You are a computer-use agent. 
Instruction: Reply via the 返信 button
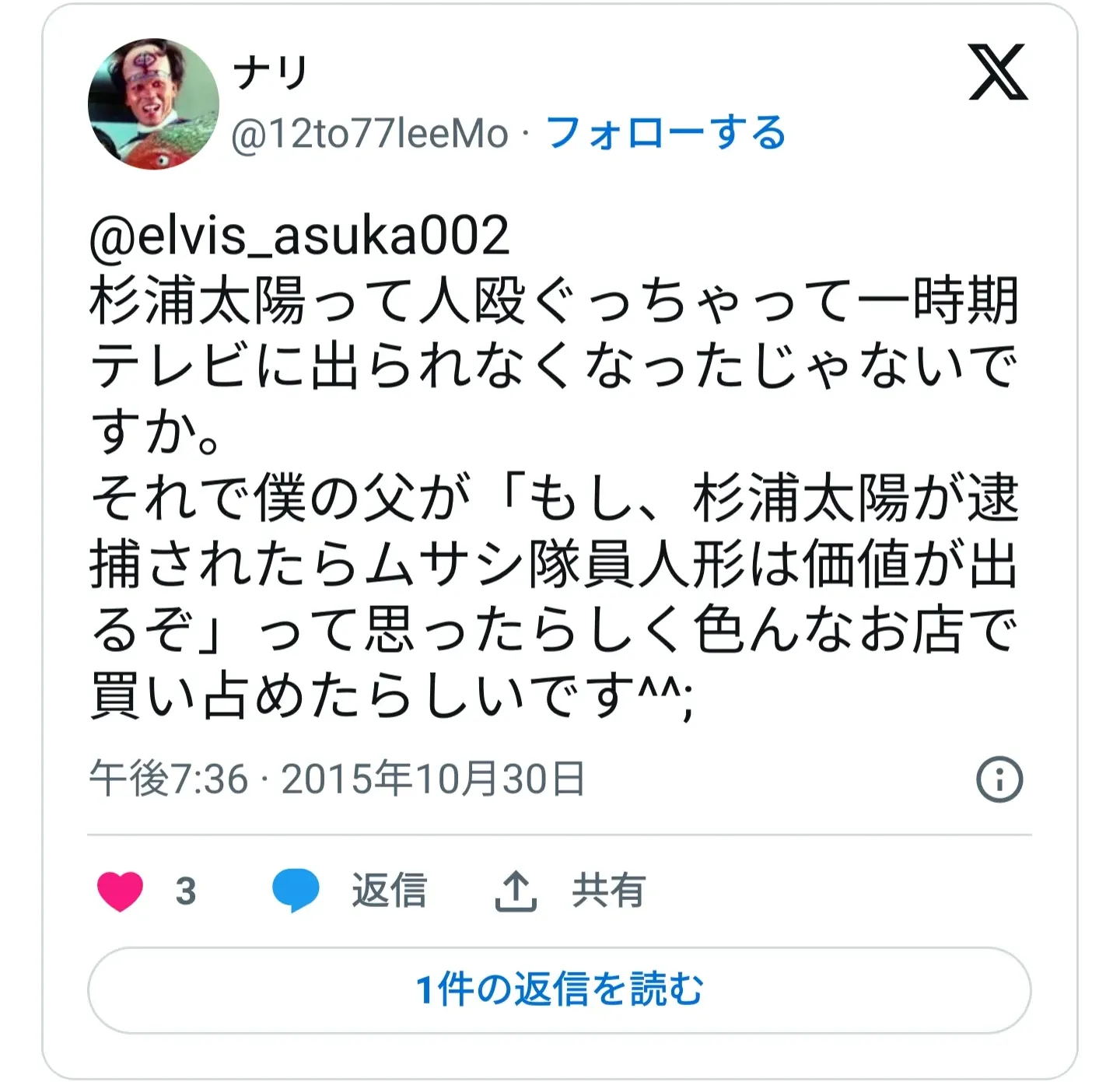click(350, 891)
